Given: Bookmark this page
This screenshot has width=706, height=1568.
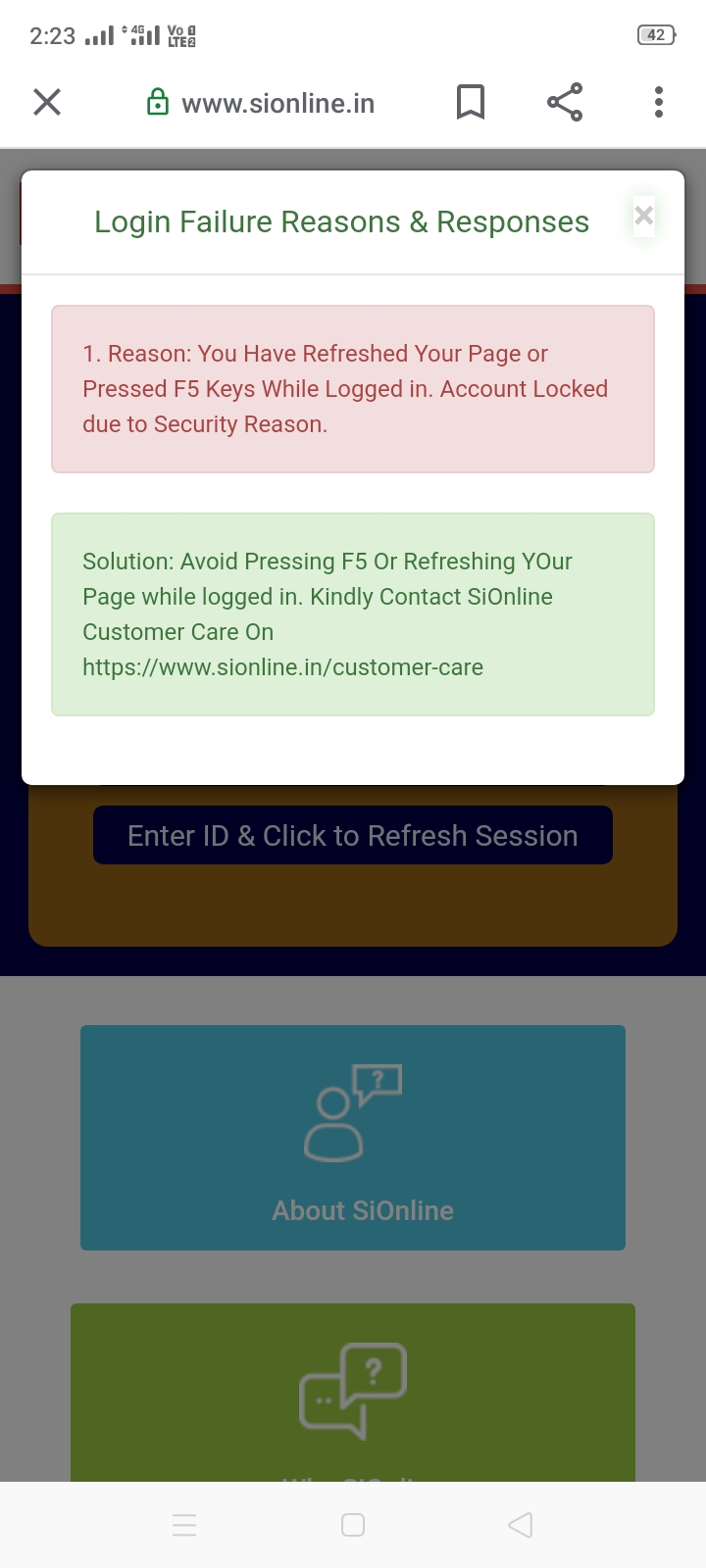Looking at the screenshot, I should [x=471, y=102].
